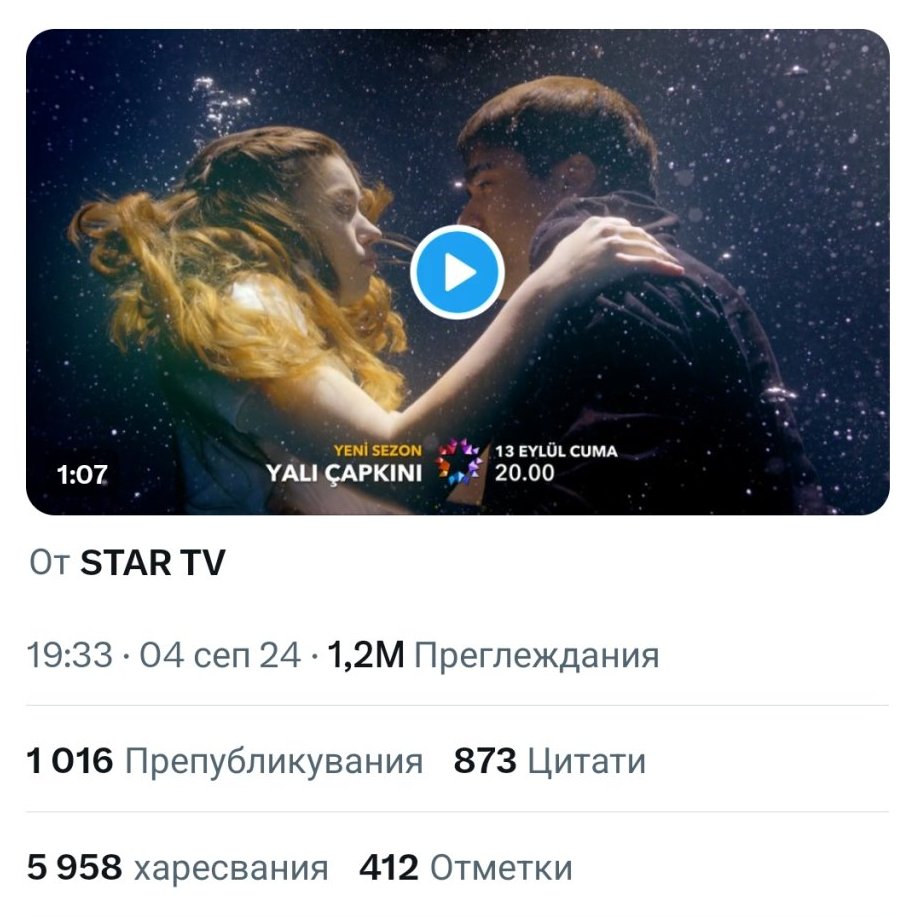Open the 412 bookmarks count
Viewport: 918px width, 917px height.
[465, 867]
